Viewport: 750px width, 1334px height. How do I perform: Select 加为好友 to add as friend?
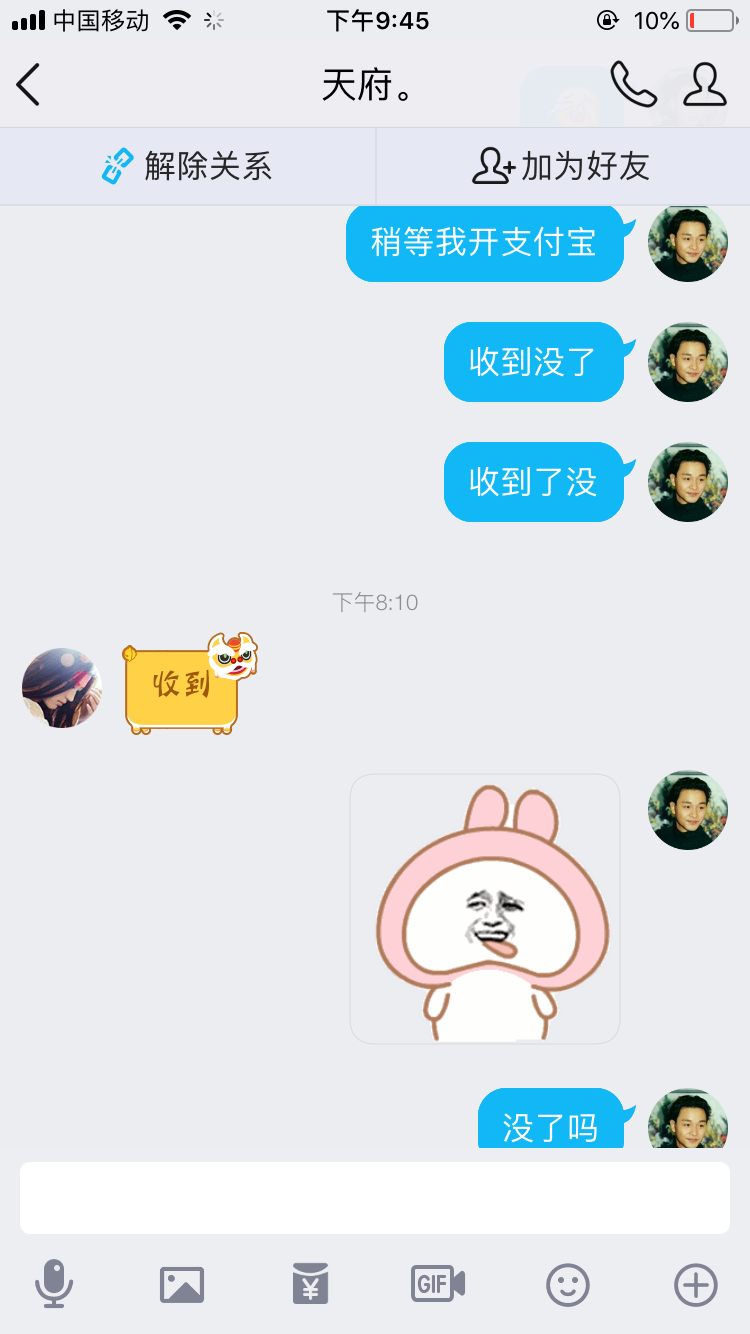point(561,166)
